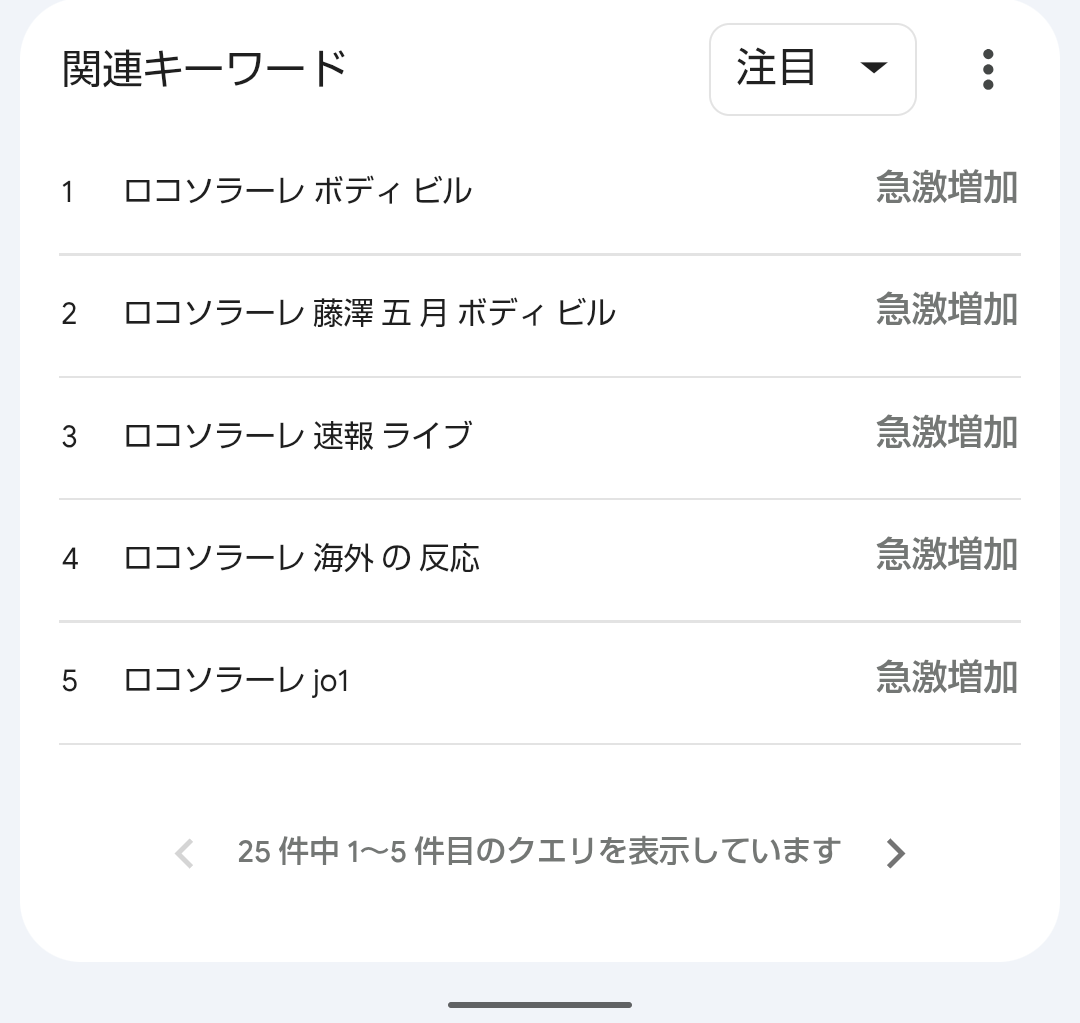Select ロコソラーレ 藤澤 五月 ボディ ビル query
This screenshot has width=1080, height=1023.
[x=369, y=314]
